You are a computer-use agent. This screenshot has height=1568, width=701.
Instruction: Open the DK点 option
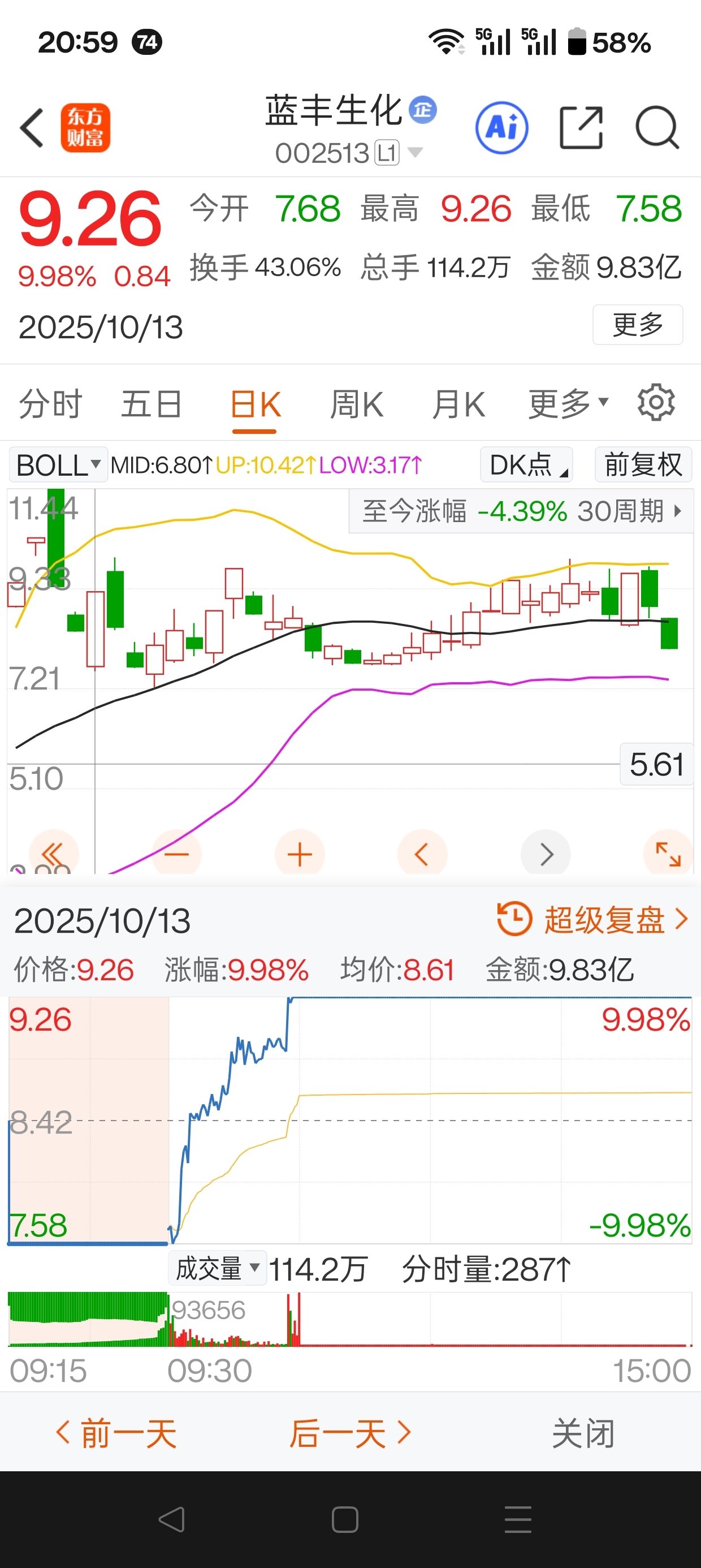tap(526, 465)
